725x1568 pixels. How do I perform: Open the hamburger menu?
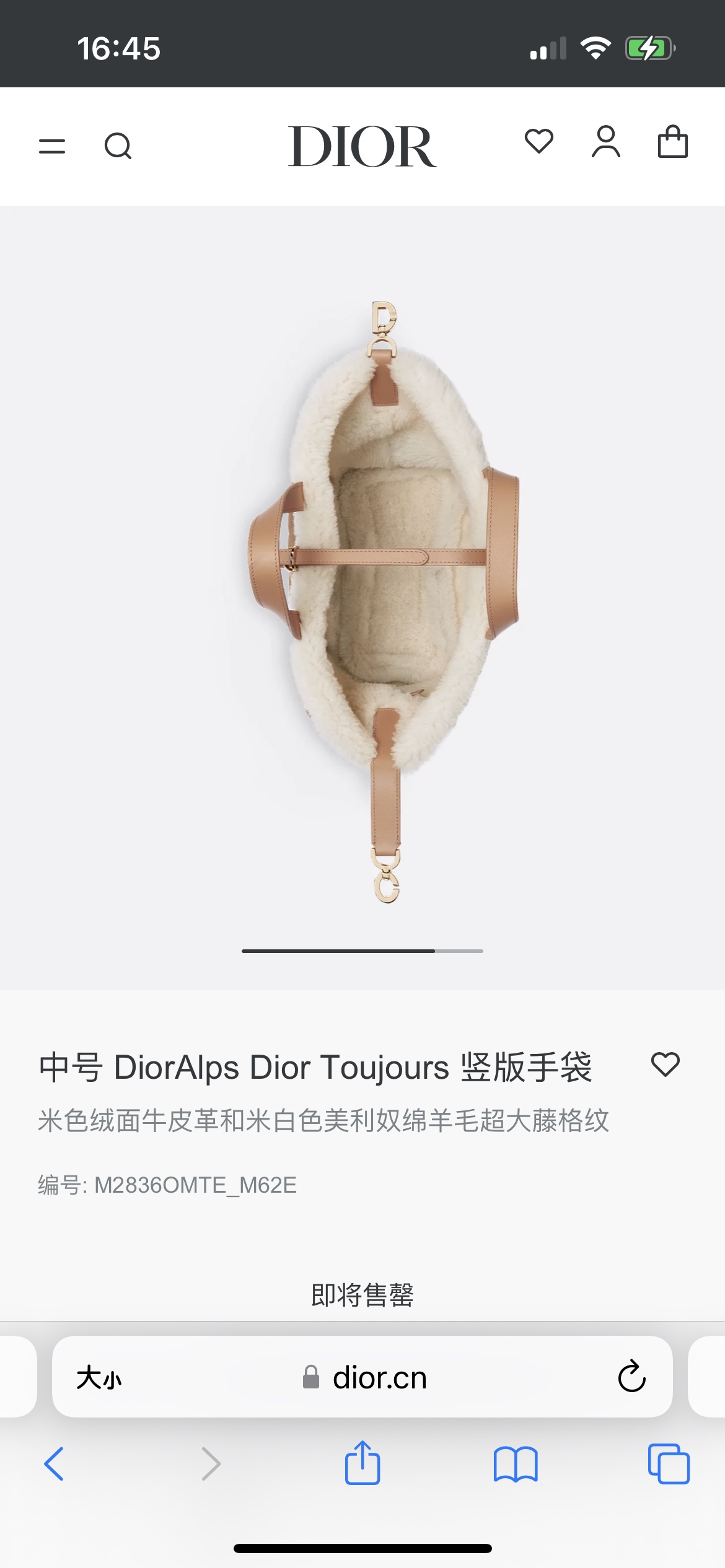tap(52, 146)
